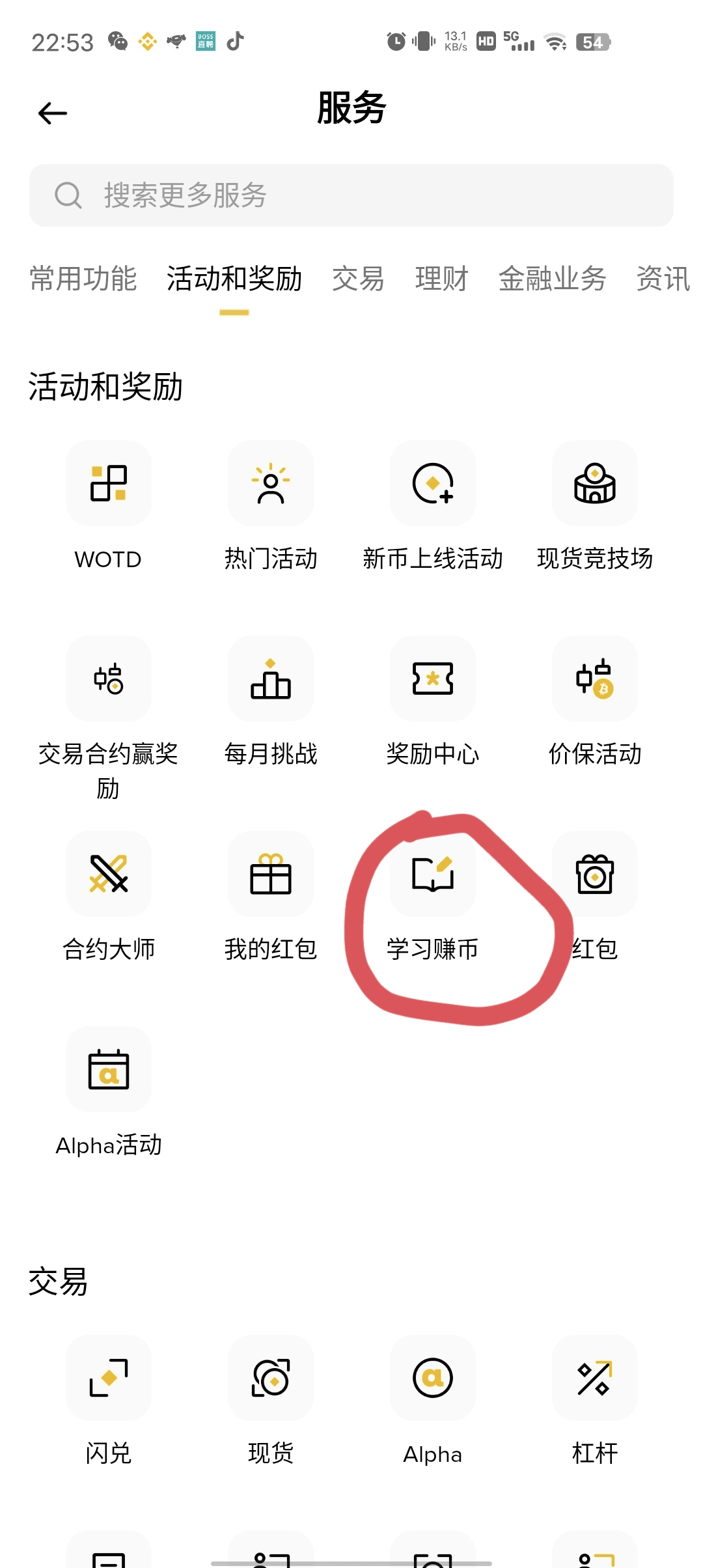The width and height of the screenshot is (703, 1568).
Task: Open the 金融业务 tab
Action: [552, 279]
